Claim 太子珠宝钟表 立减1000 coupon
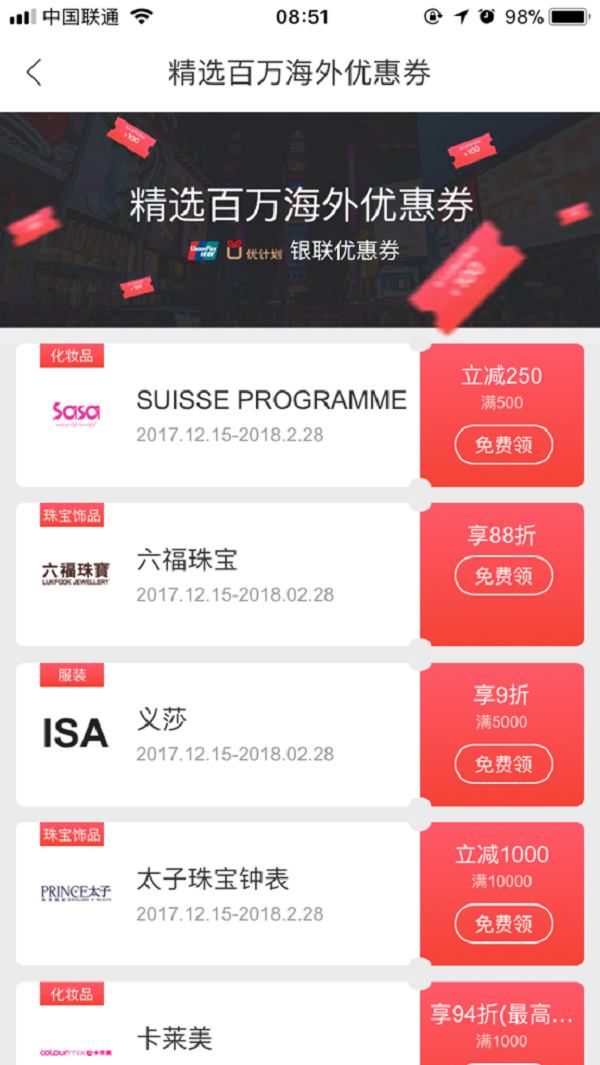This screenshot has width=600, height=1065. pos(503,924)
